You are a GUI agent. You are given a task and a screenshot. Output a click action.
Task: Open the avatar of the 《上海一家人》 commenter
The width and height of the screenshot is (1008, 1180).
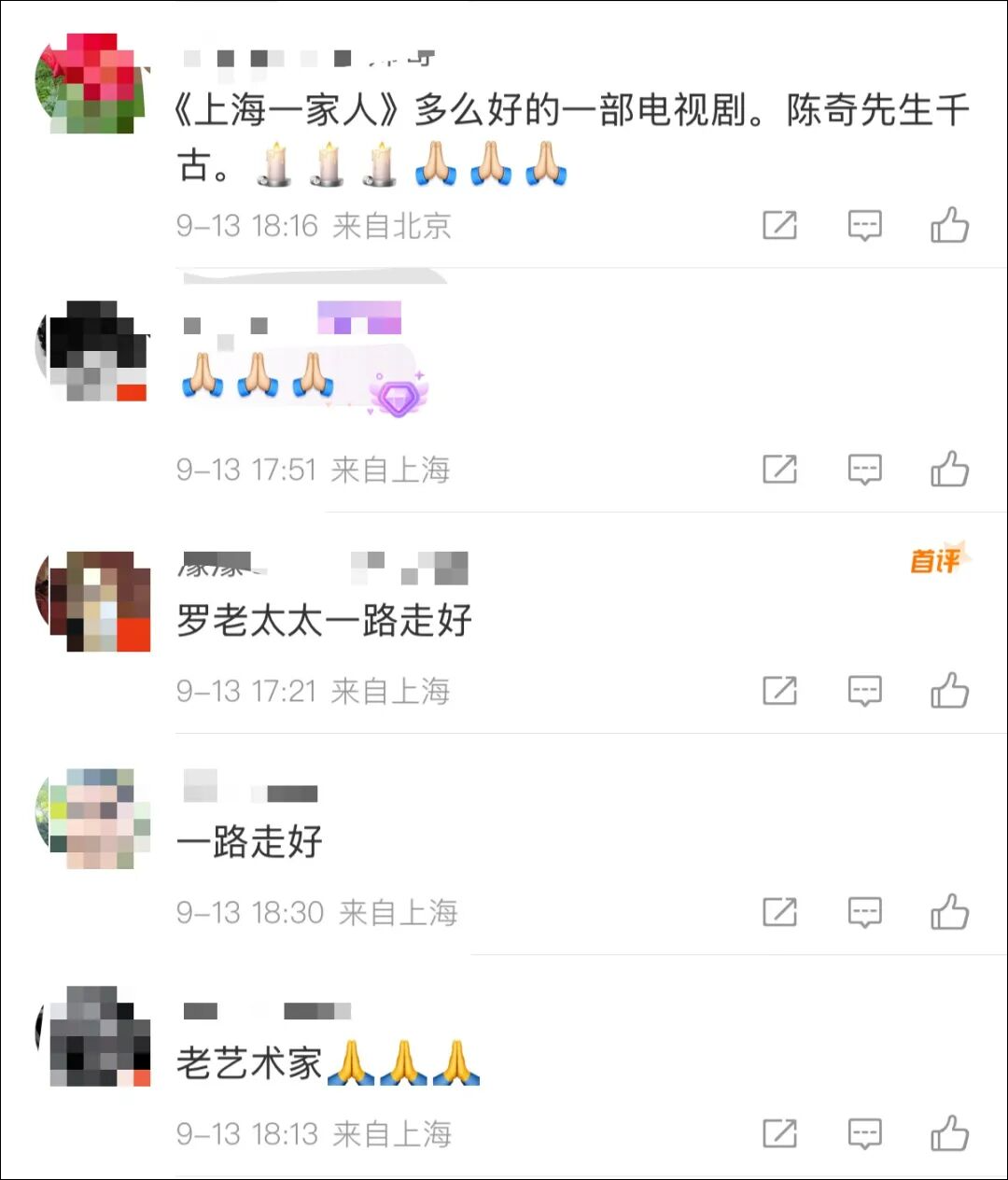(x=91, y=84)
